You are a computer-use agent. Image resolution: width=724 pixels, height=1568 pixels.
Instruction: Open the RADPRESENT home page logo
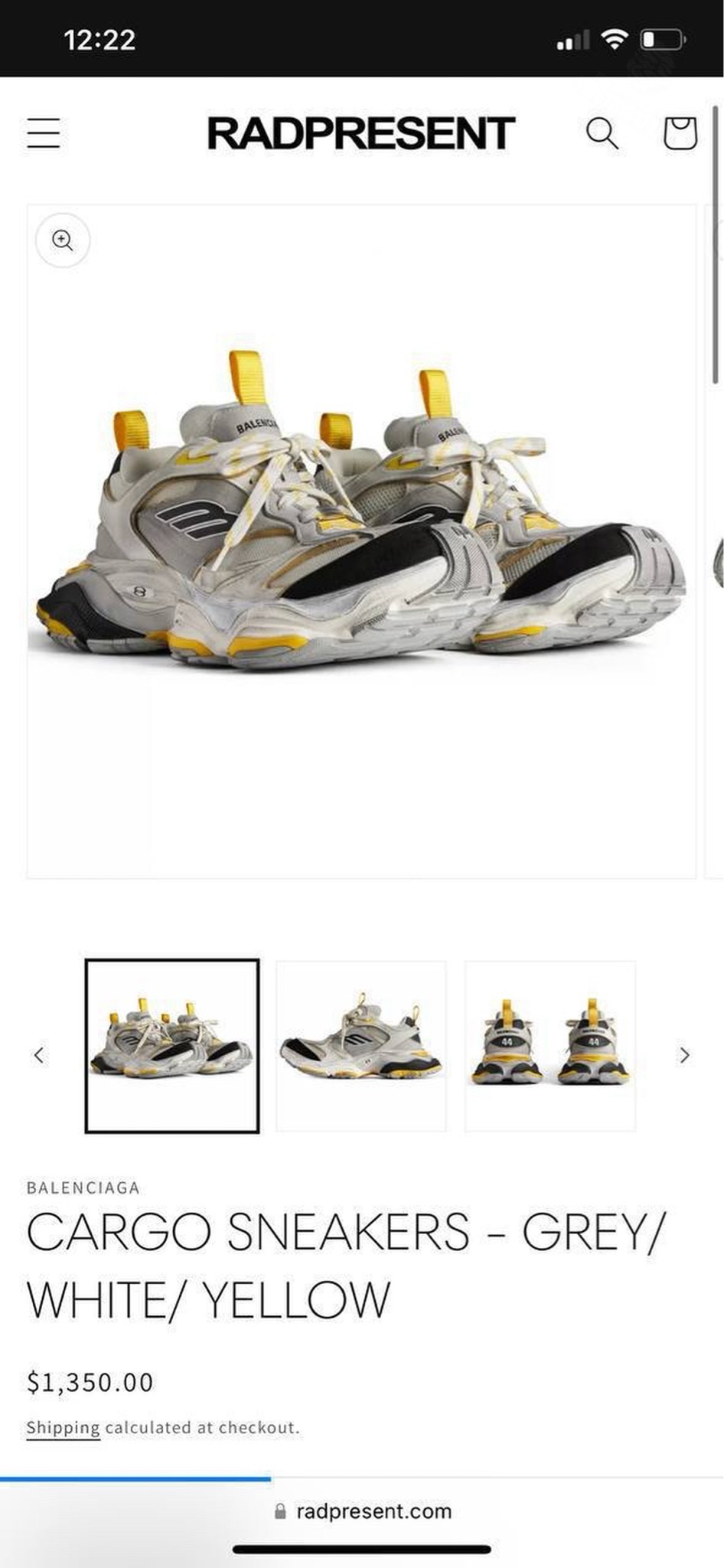(360, 133)
